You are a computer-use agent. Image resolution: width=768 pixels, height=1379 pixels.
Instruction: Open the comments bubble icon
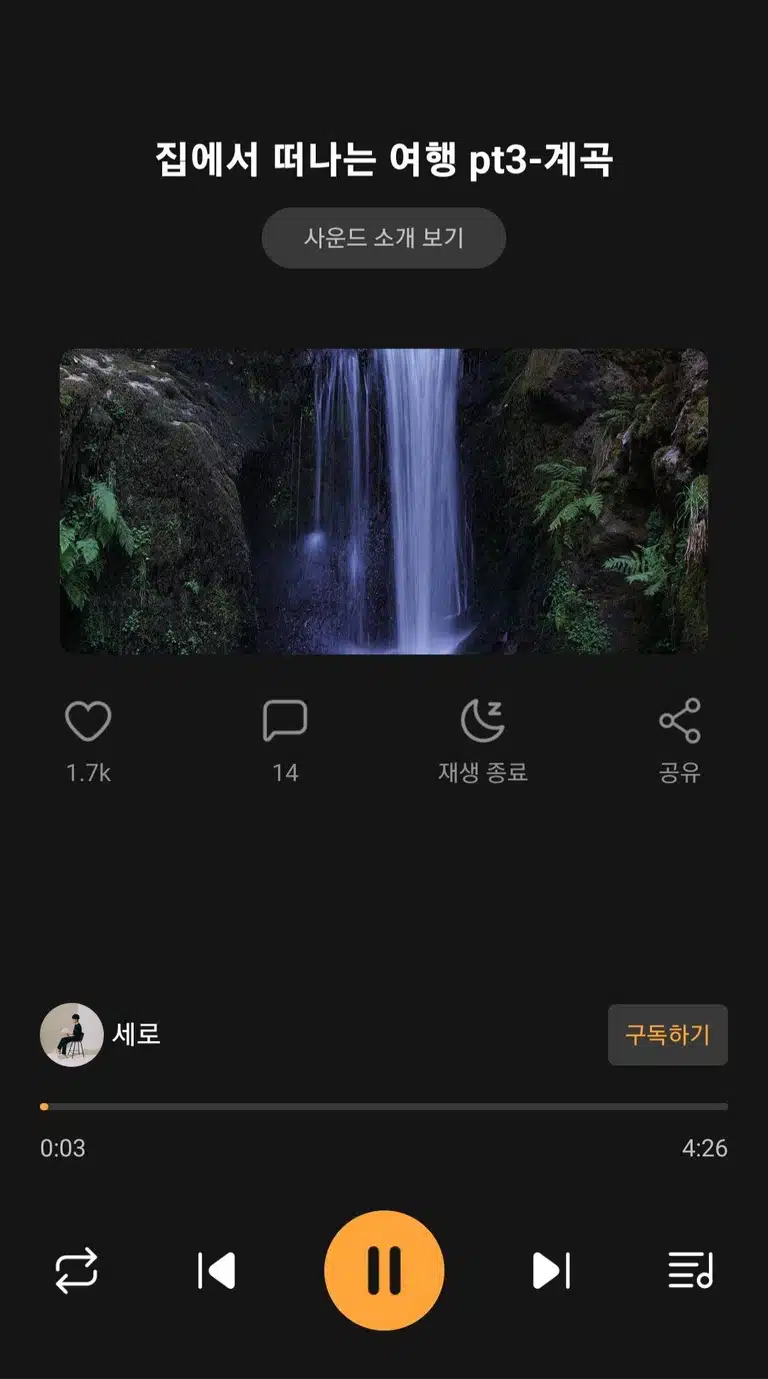point(285,721)
